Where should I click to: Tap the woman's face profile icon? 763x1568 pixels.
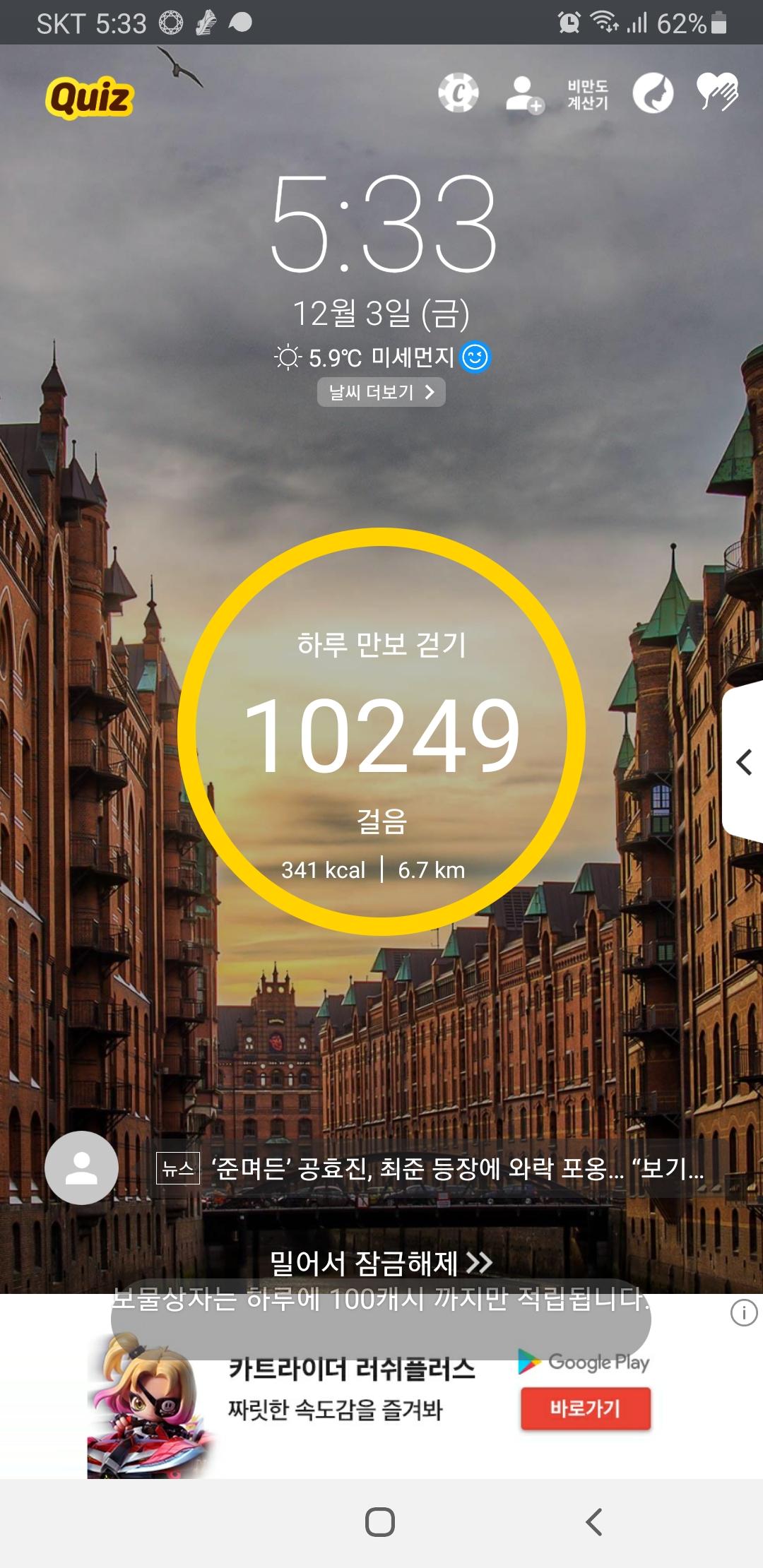(x=652, y=93)
